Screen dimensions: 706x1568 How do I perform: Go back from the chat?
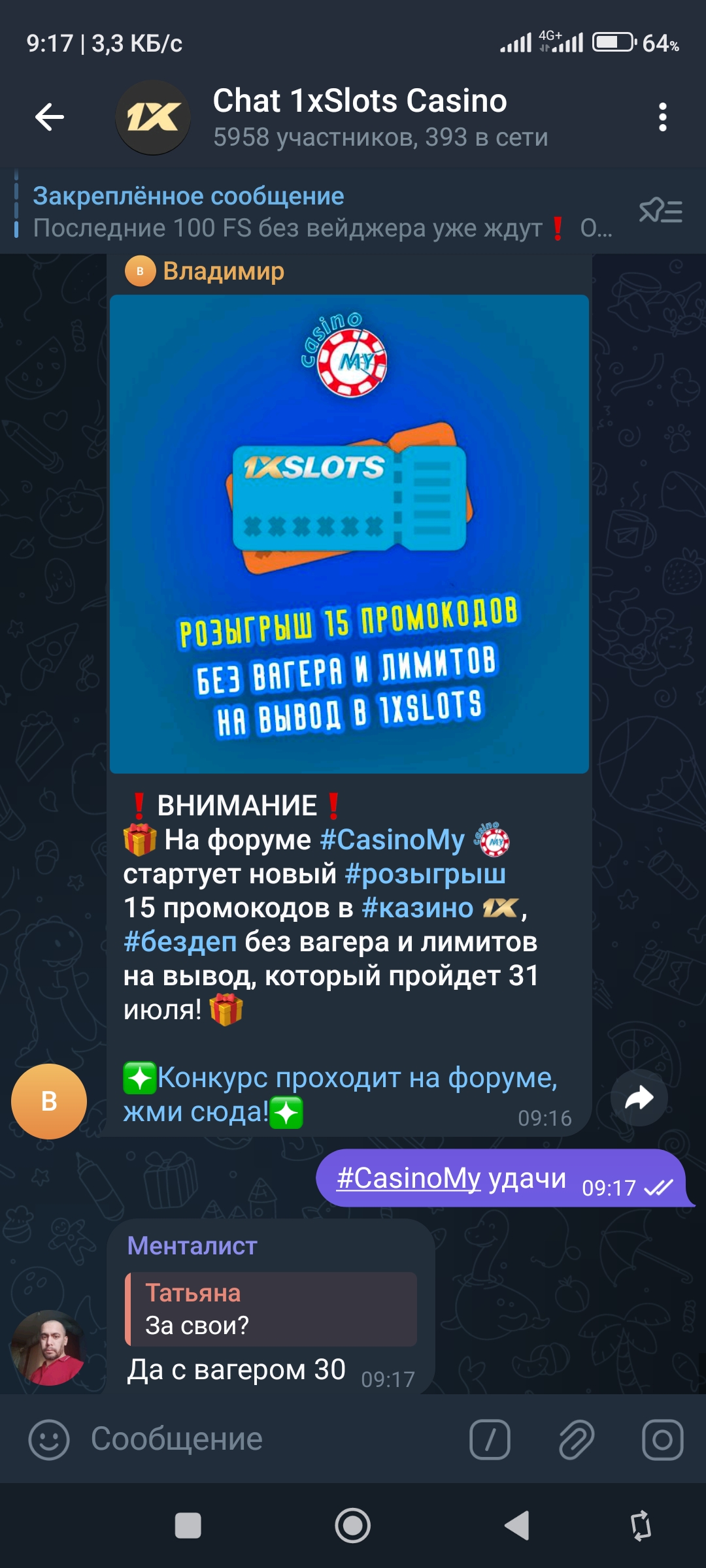click(x=50, y=118)
